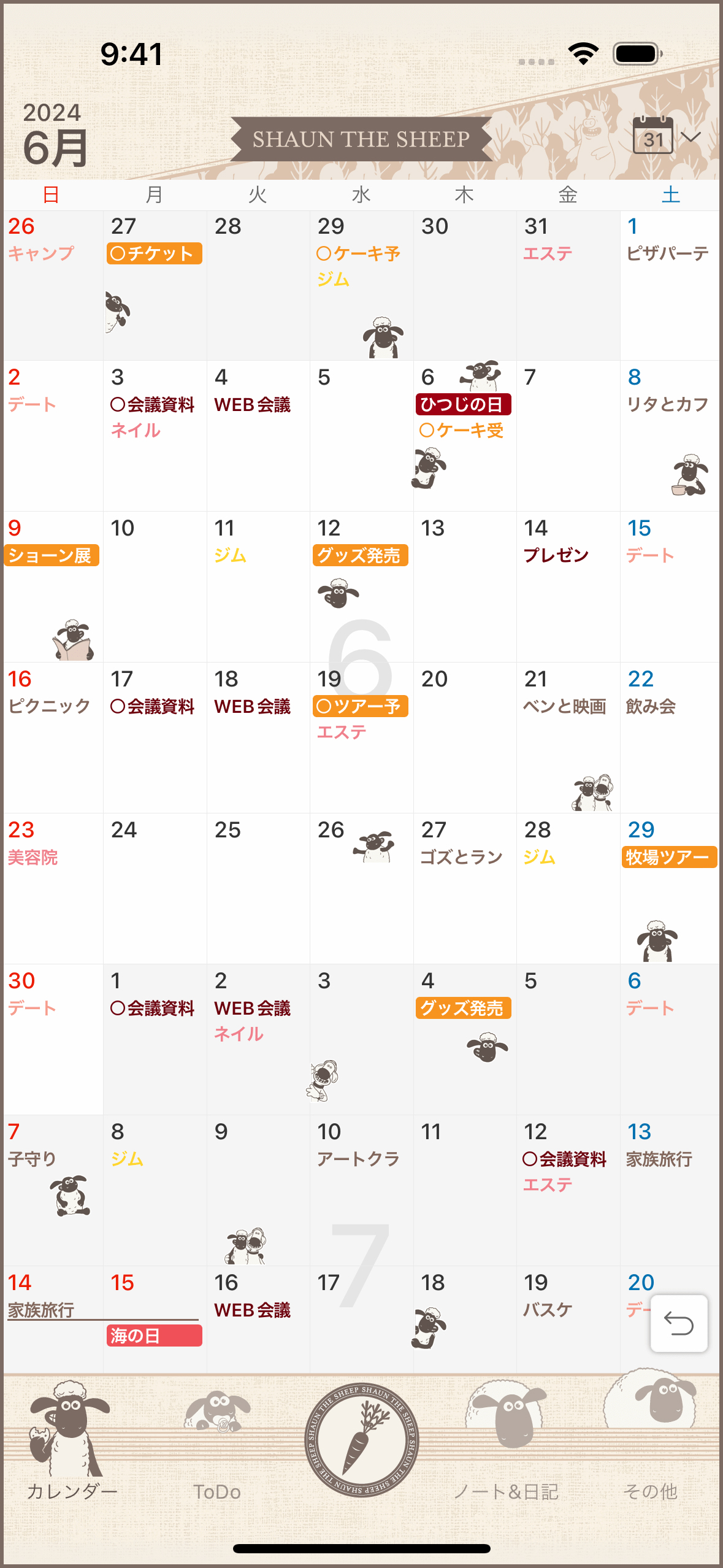Open the ショーン展 event on June 9
The height and width of the screenshot is (1568, 723).
[51, 556]
